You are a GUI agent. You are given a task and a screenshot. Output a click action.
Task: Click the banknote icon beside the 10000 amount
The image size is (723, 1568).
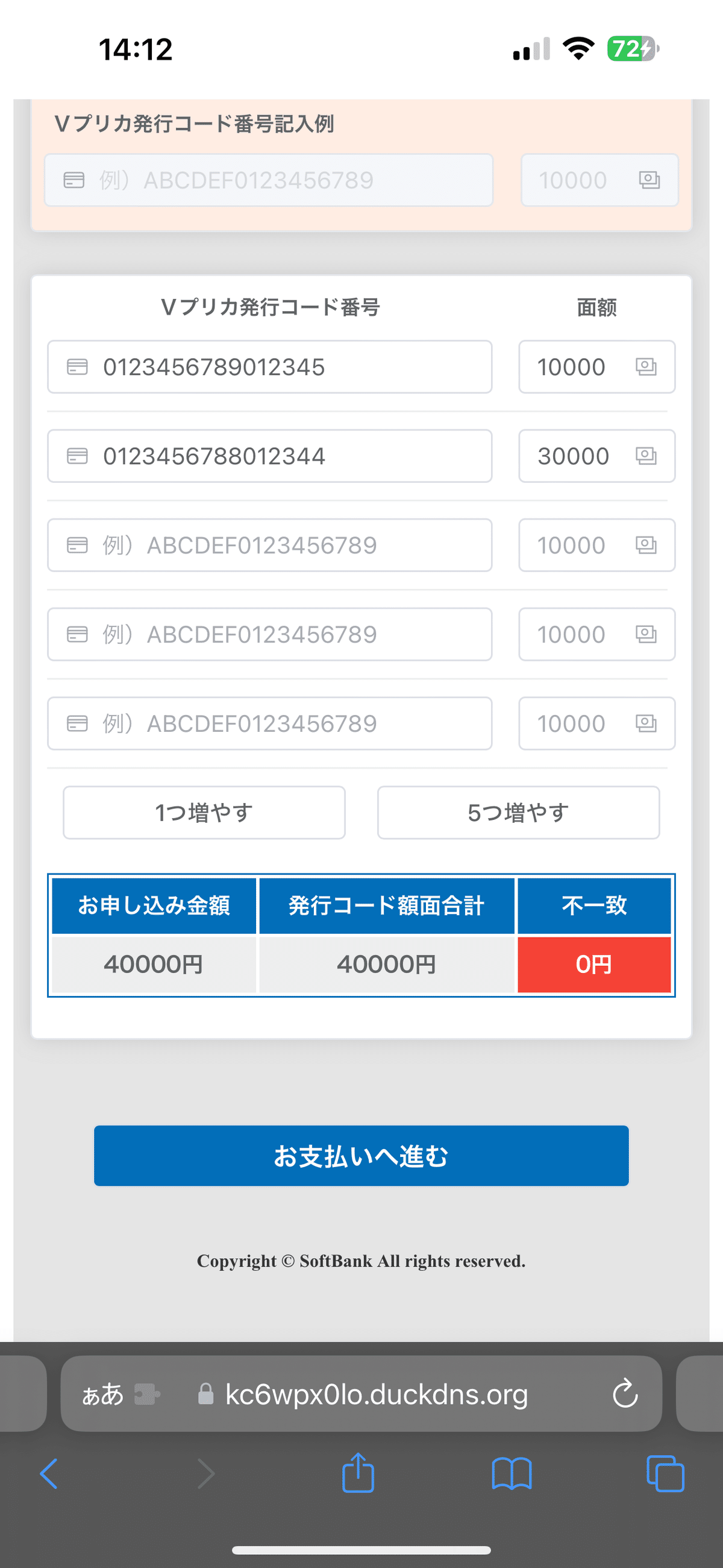[647, 367]
